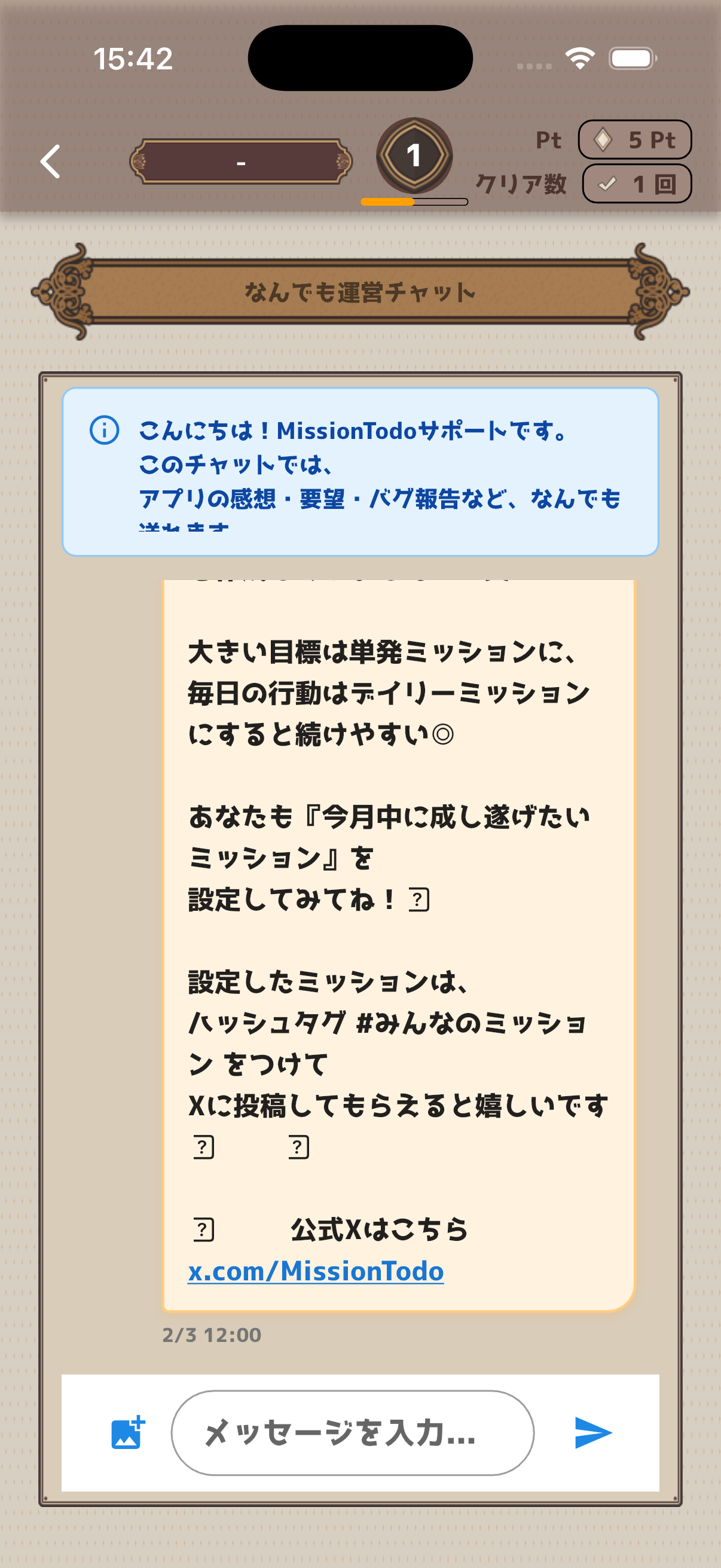Screen dimensions: 721x1568
Task: Tap the 15:42 clock in the status bar
Action: coord(133,57)
